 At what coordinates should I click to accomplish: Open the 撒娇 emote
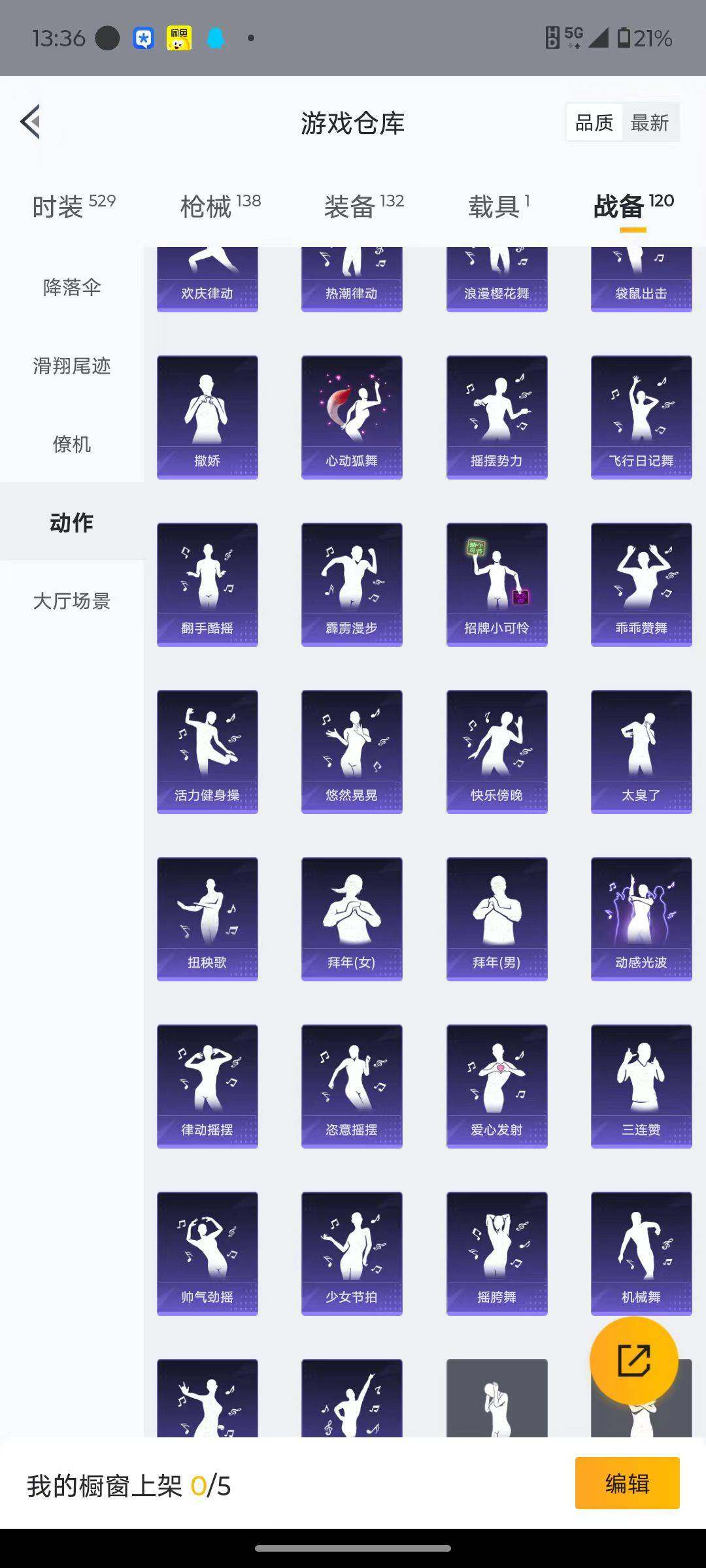tap(207, 415)
